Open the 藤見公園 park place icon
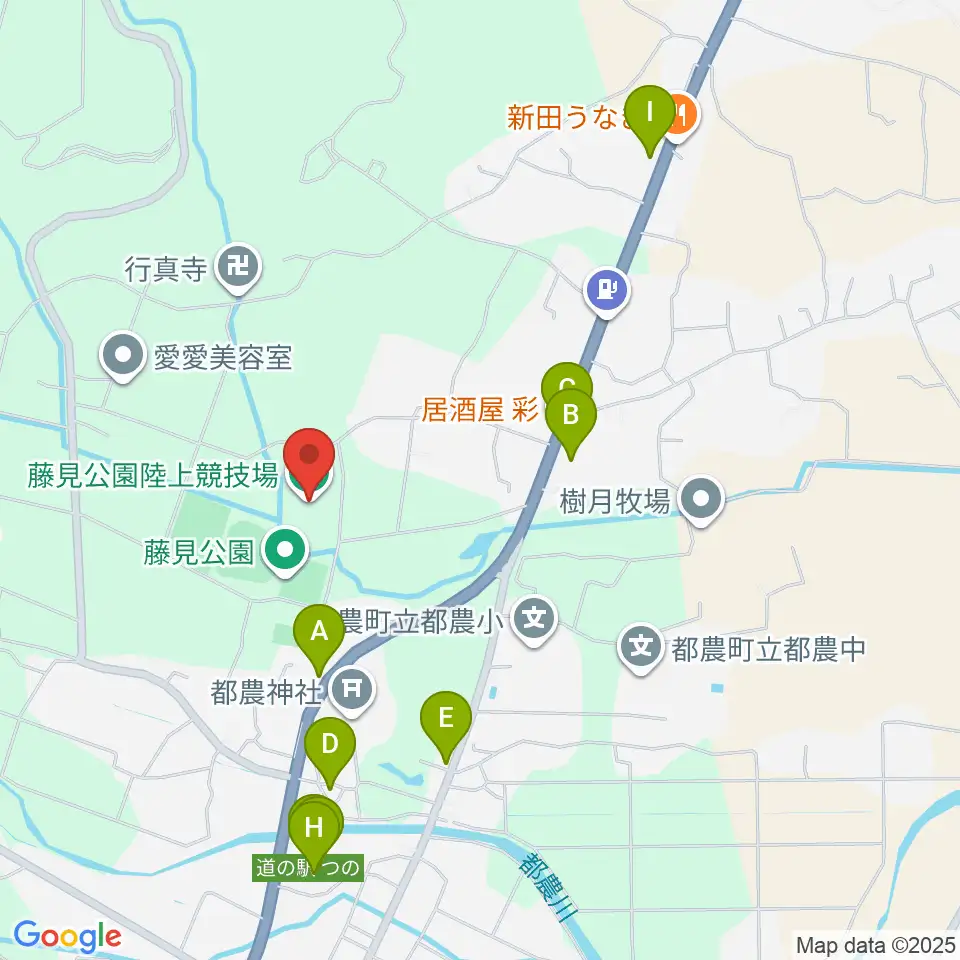The height and width of the screenshot is (960, 960). (x=285, y=552)
